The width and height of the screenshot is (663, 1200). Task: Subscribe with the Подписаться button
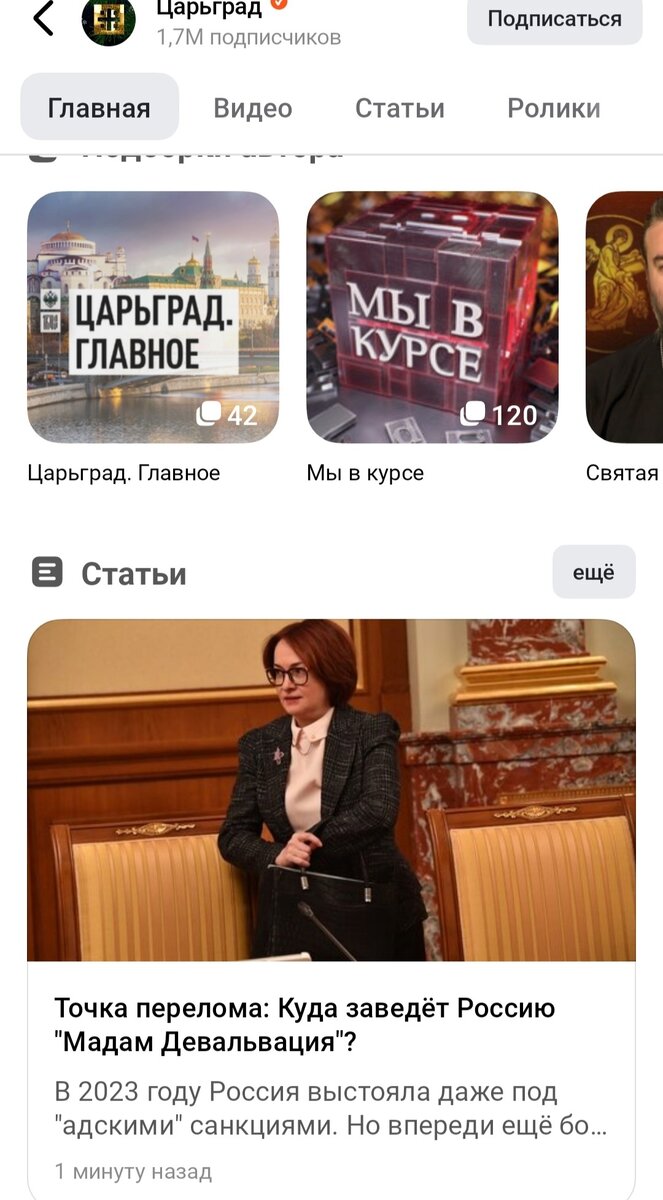click(554, 19)
